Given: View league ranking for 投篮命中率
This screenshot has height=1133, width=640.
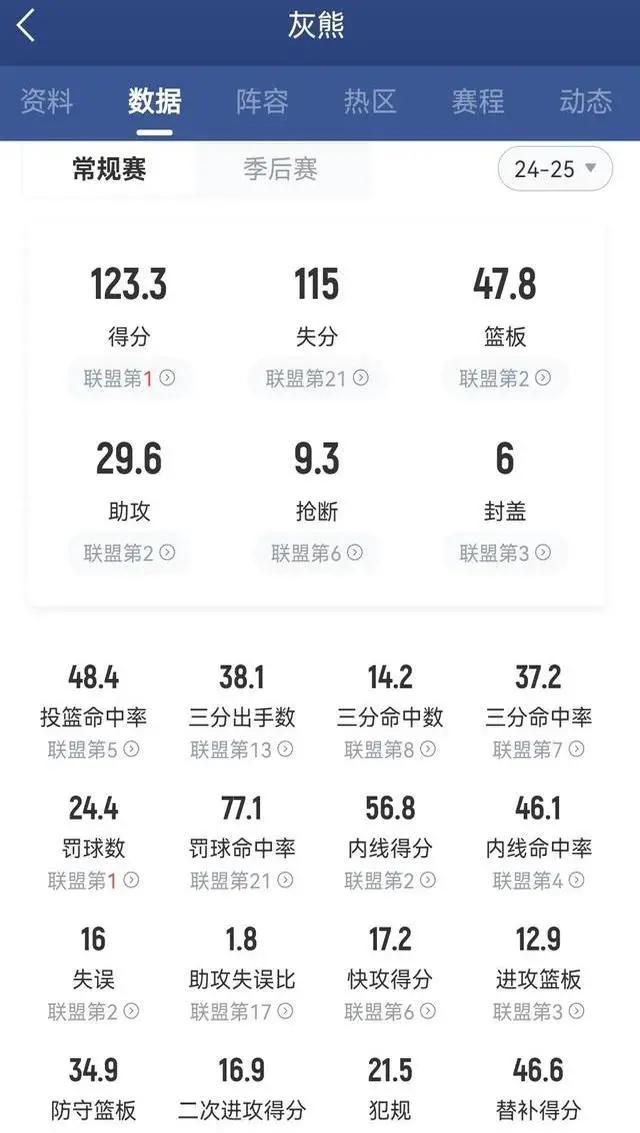Looking at the screenshot, I should coord(94,749).
